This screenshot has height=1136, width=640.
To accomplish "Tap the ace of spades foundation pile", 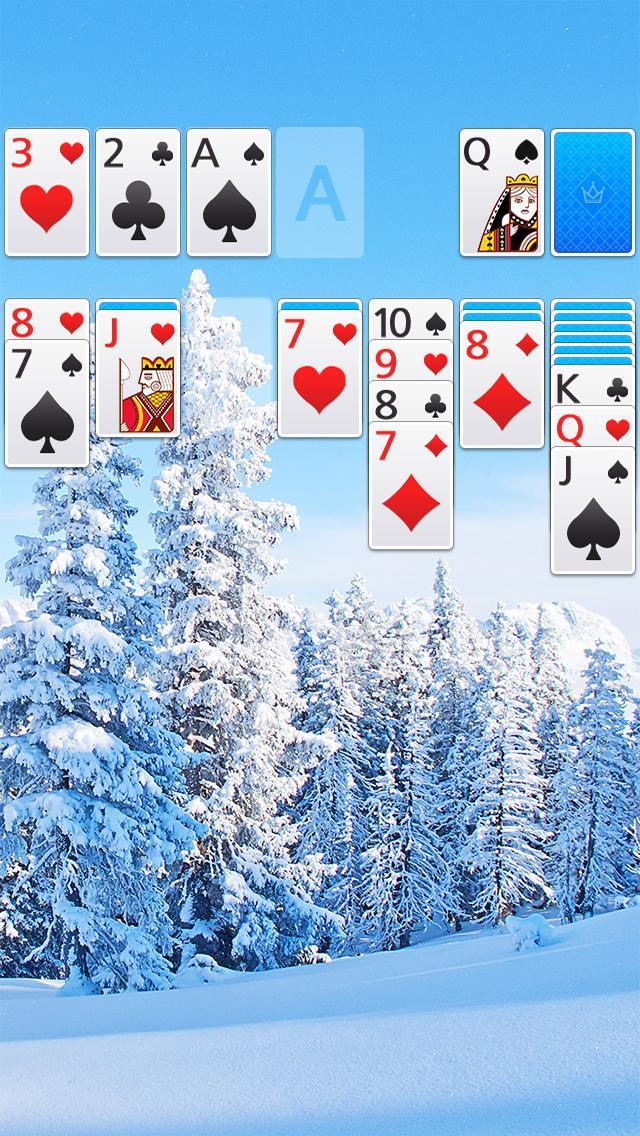I will pos(229,192).
